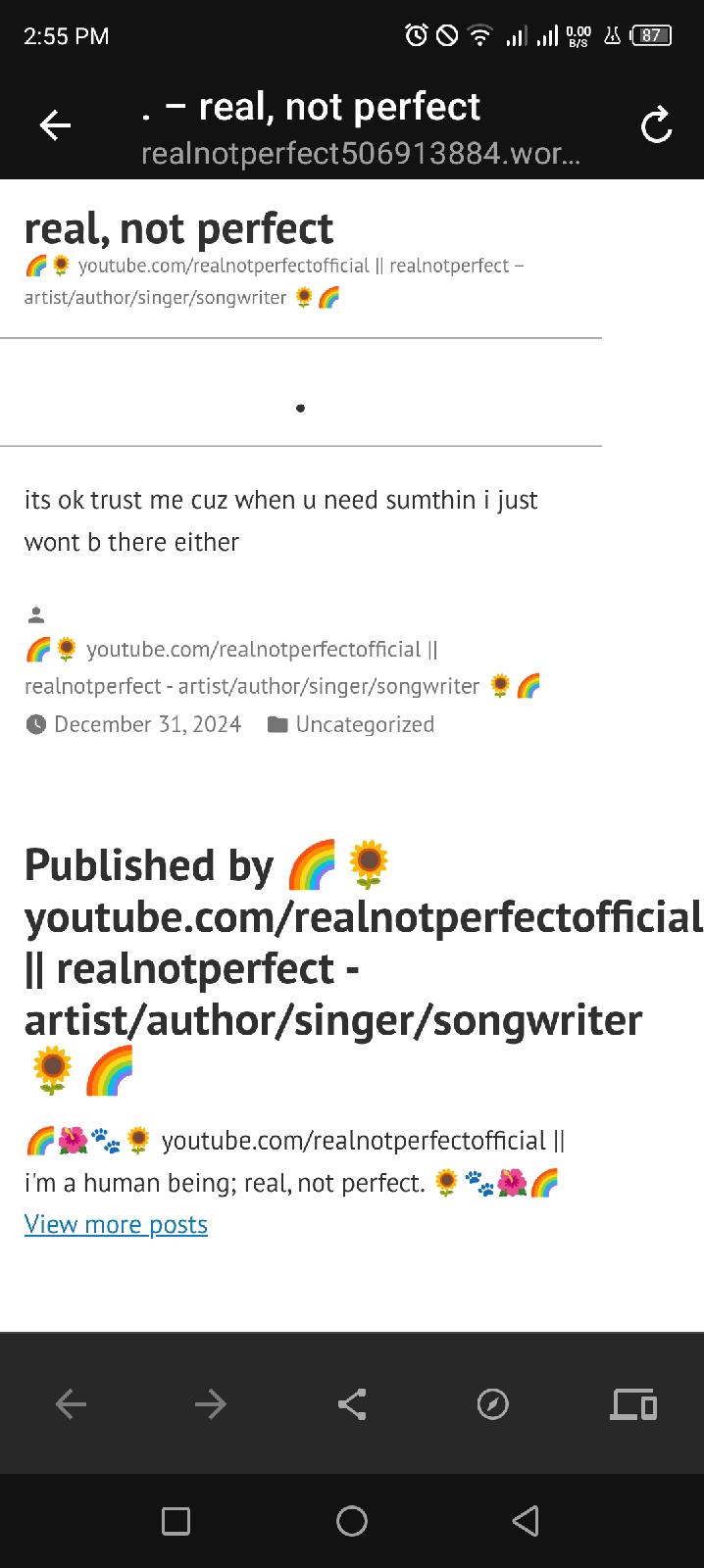The height and width of the screenshot is (1568, 704).
Task: Navigate back with the bottom toolbar arrow
Action: click(71, 1404)
